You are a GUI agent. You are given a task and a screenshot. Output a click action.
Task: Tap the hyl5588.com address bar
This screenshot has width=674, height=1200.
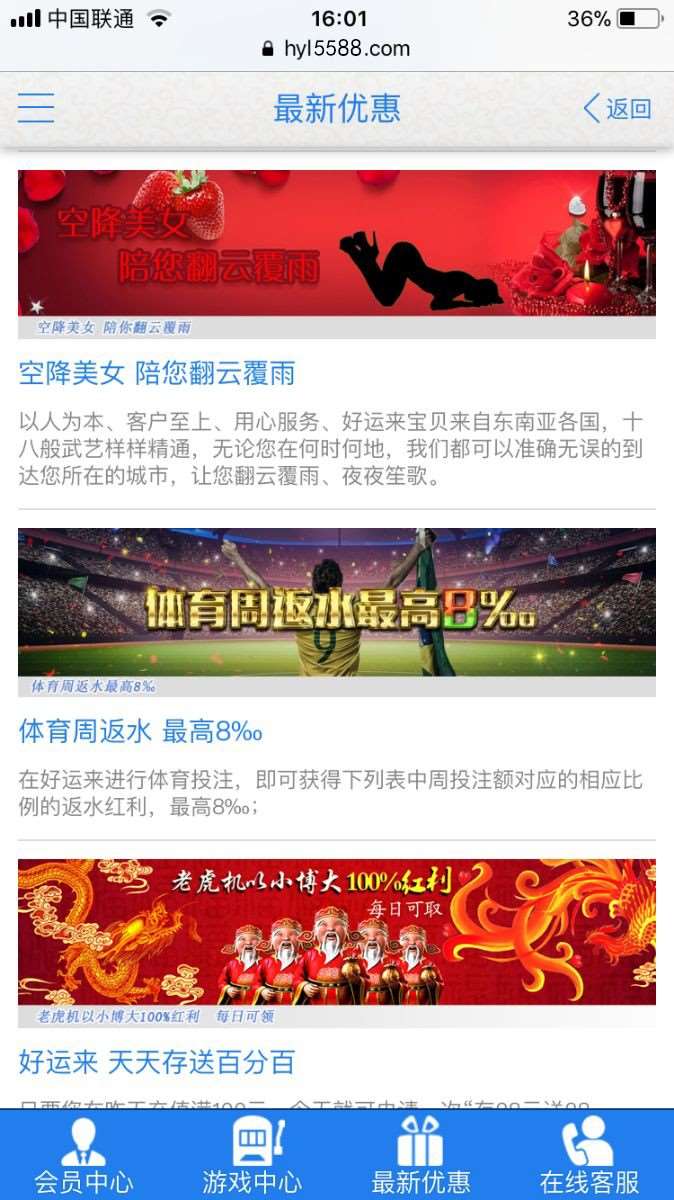coord(337,48)
